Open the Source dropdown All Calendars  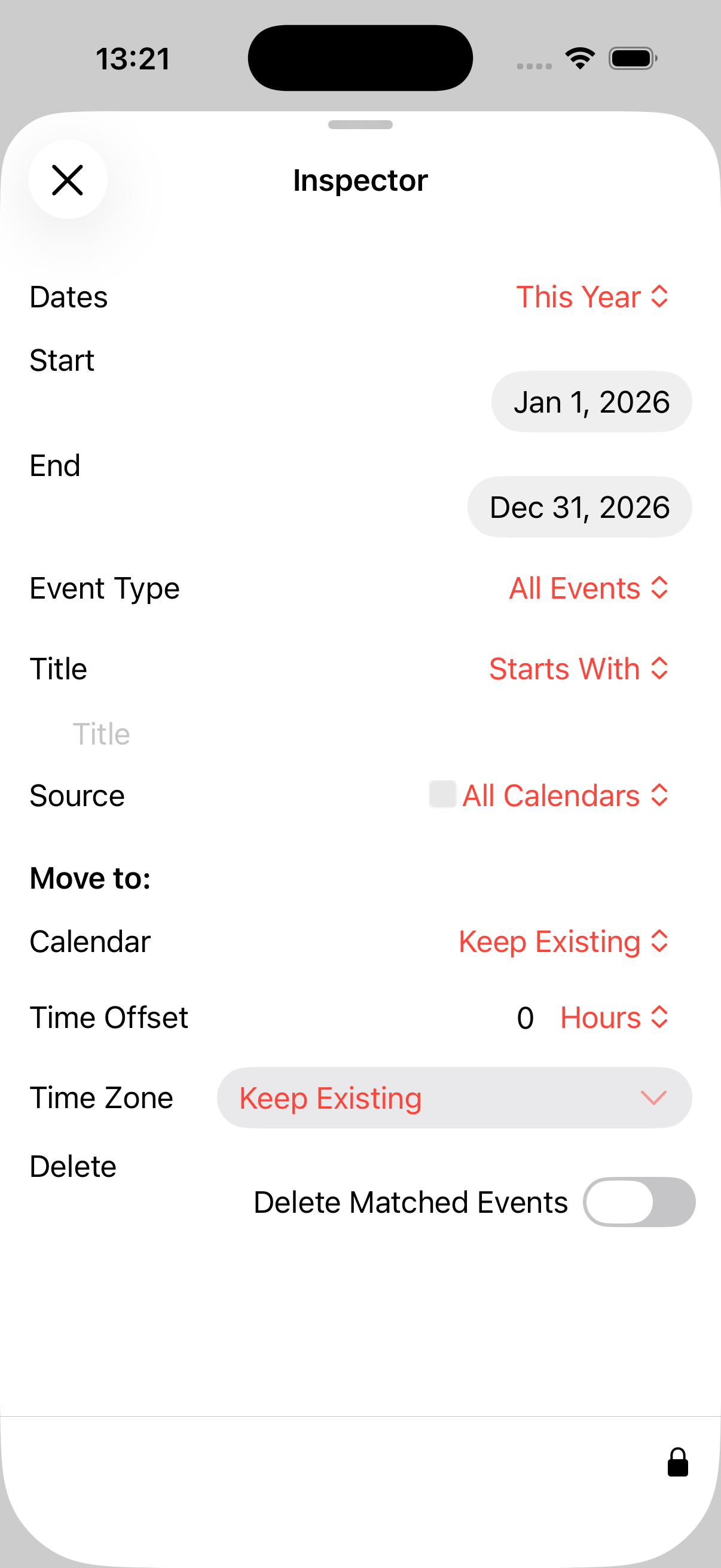pyautogui.click(x=549, y=795)
